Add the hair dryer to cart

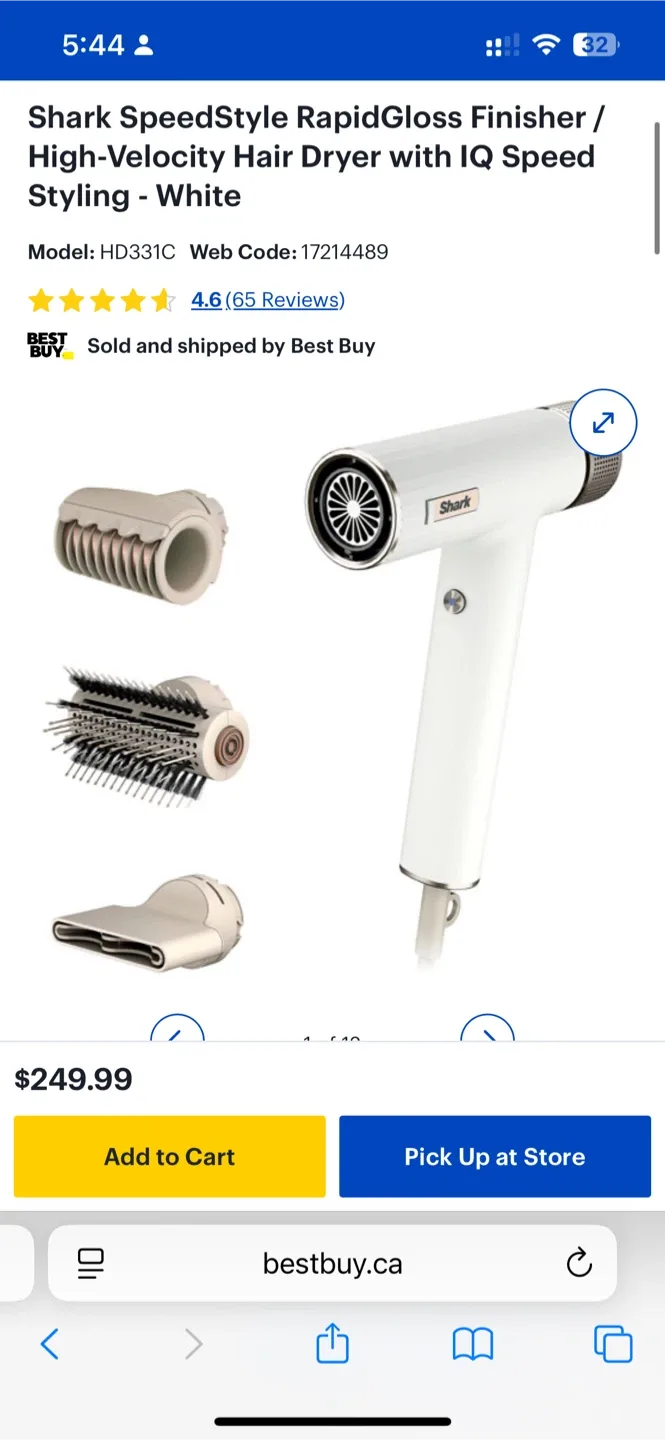point(169,1157)
